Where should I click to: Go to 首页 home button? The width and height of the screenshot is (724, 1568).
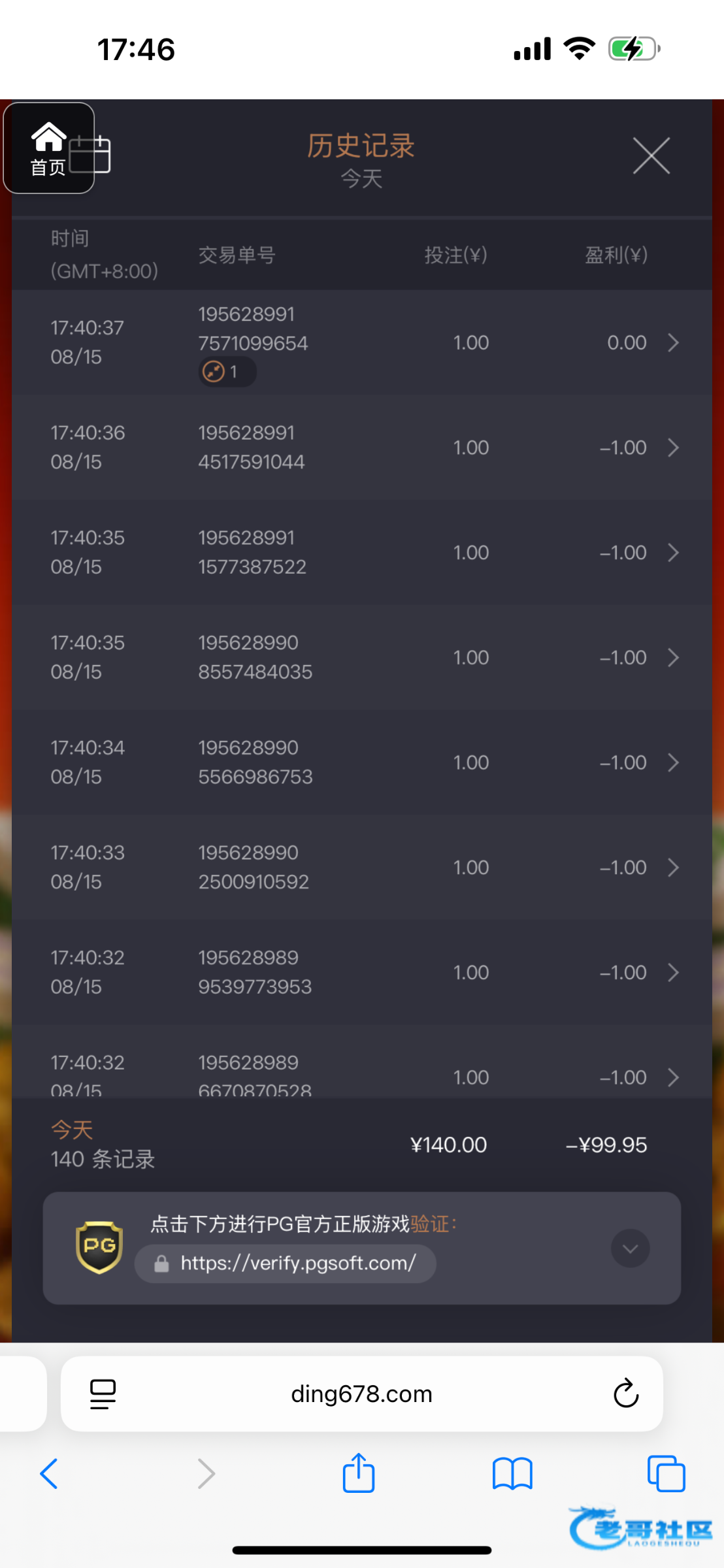(x=48, y=148)
